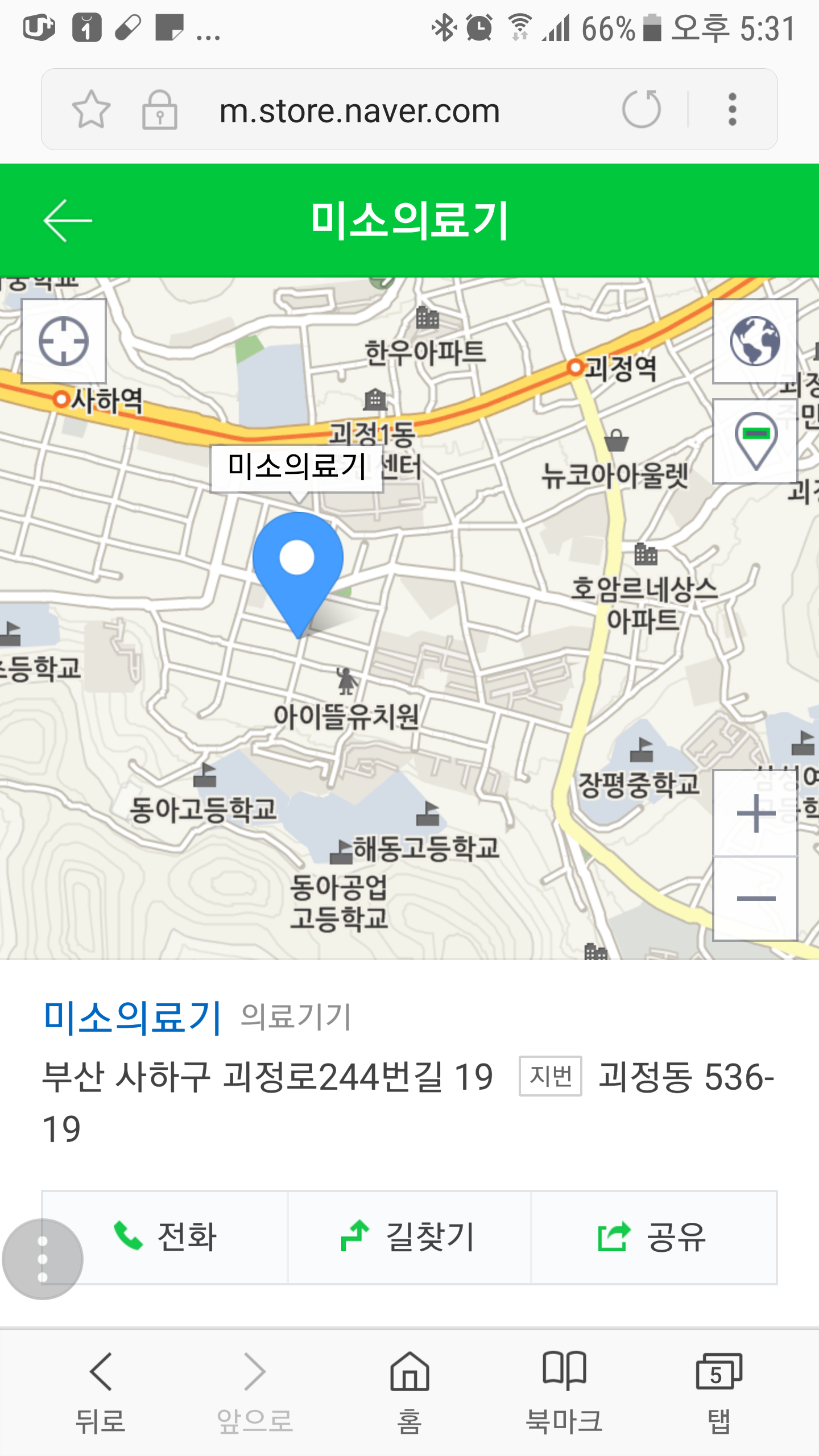Open the 미소의료기 map info label
The image size is (819, 1456).
pos(296,466)
